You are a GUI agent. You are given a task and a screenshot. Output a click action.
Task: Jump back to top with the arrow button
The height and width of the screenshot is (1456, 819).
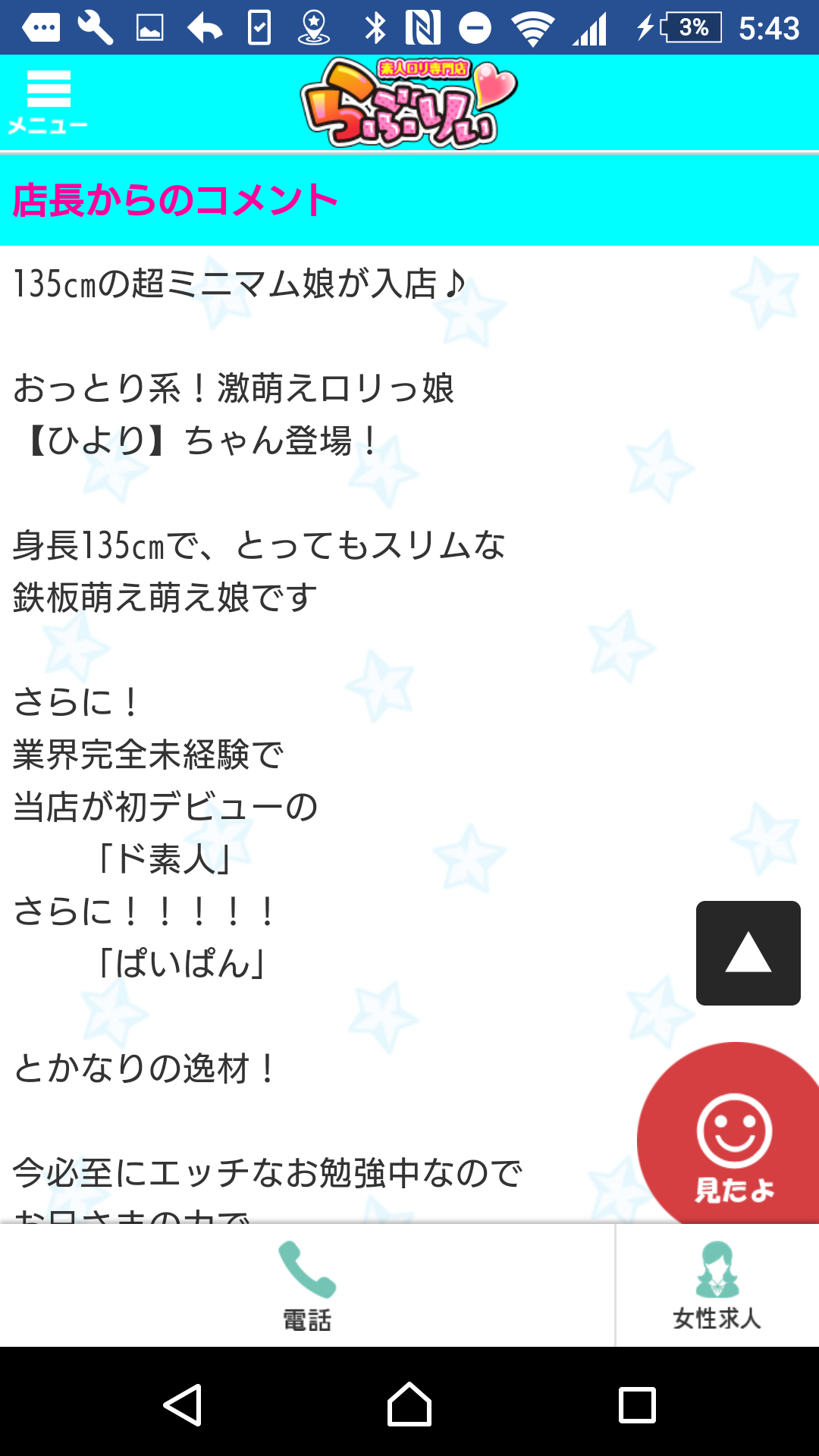click(x=748, y=953)
